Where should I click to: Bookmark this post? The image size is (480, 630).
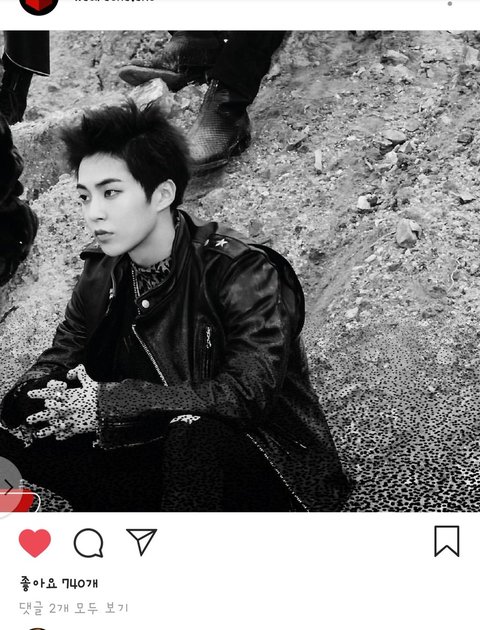(447, 541)
